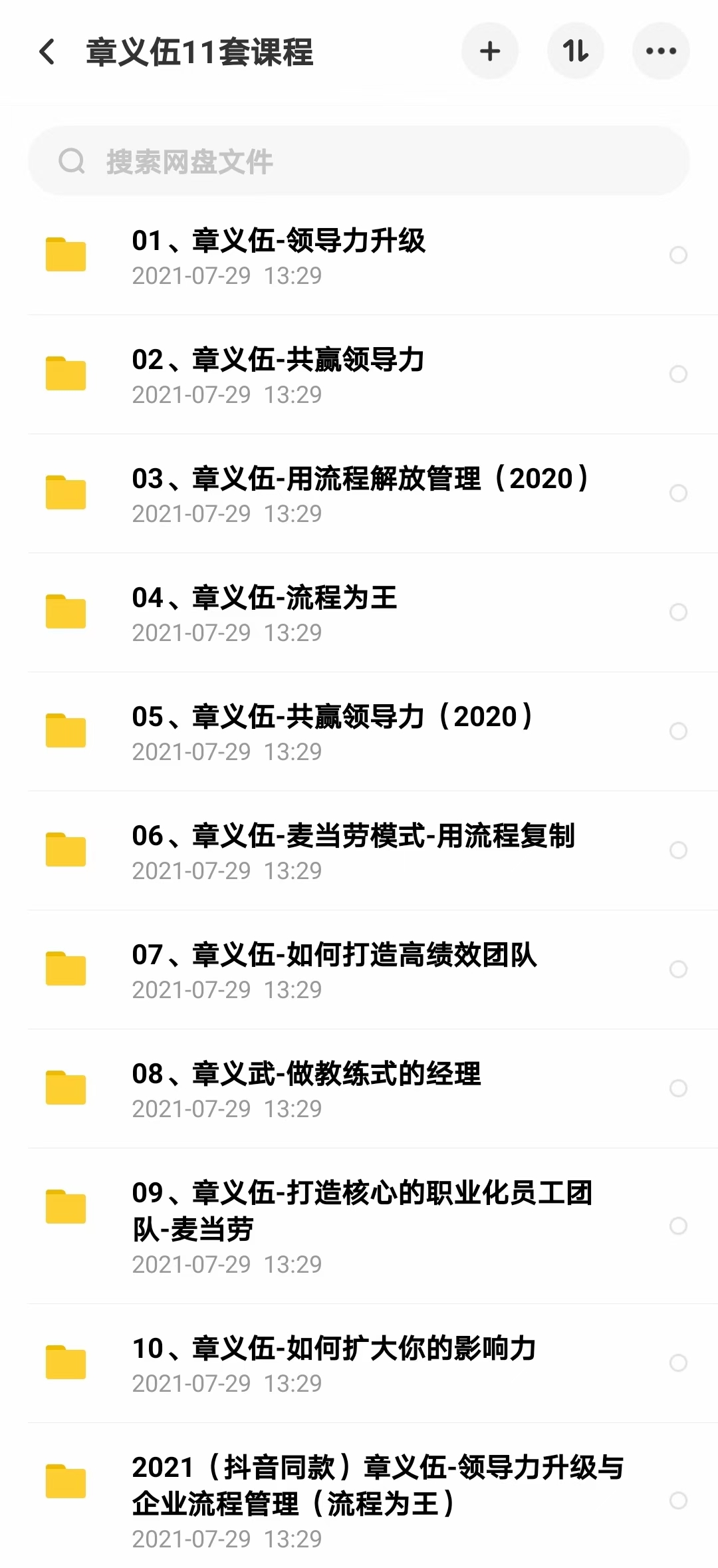Open folder 05、章义伍-共赢领导力（2020）
Screen dimensions: 718x1568
coord(359,732)
